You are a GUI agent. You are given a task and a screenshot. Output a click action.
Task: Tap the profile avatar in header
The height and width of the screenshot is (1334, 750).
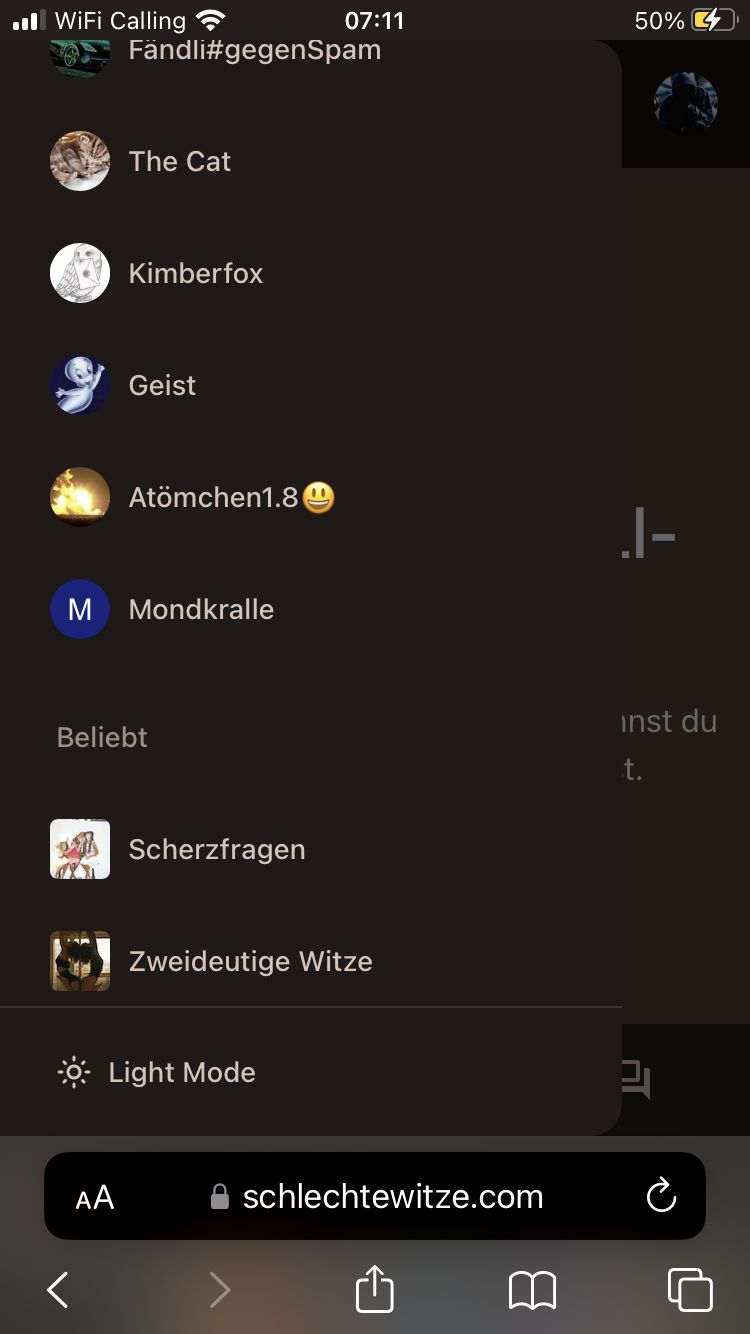pyautogui.click(x=686, y=102)
